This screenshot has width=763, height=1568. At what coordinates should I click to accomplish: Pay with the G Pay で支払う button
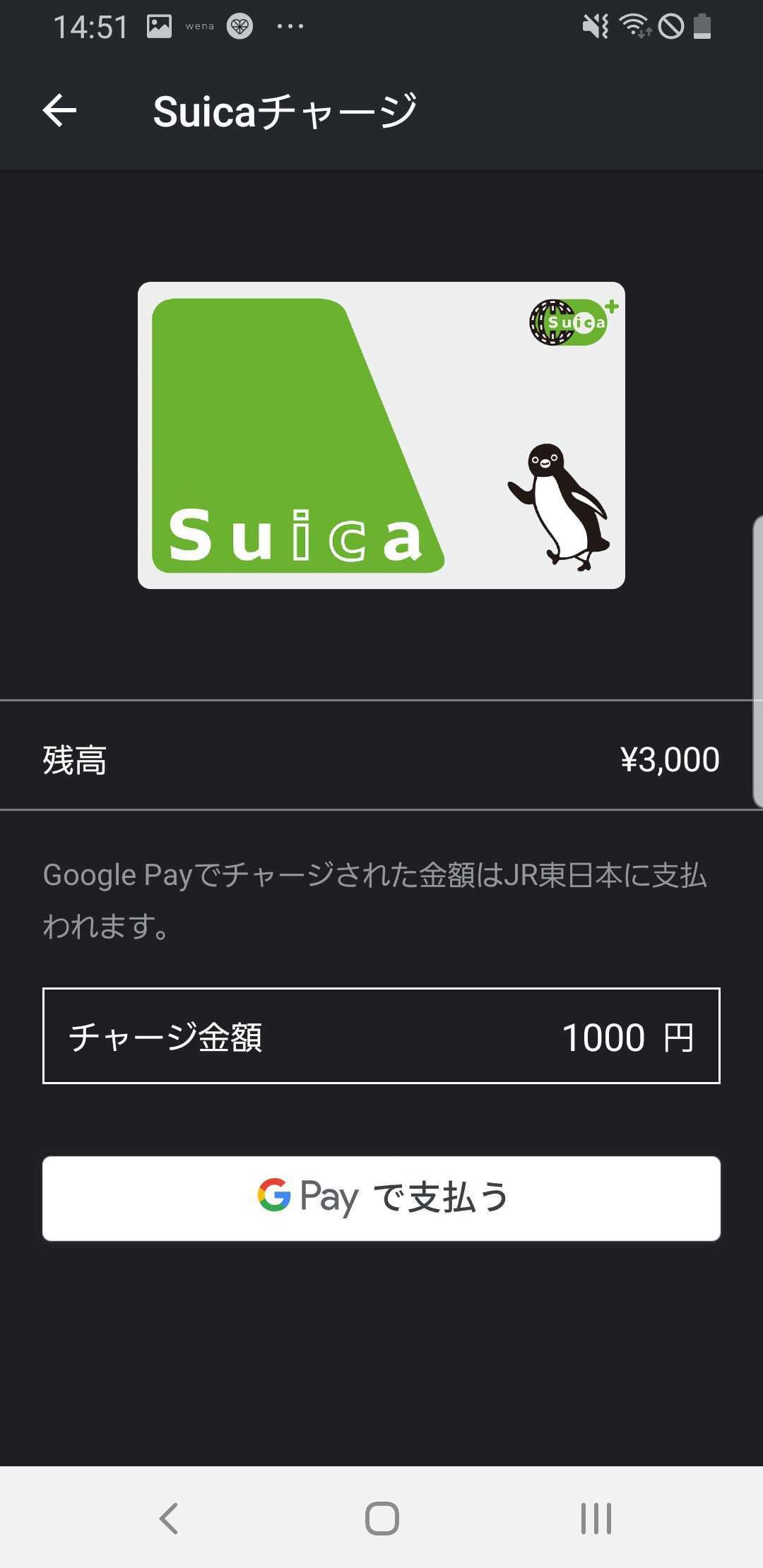(381, 1198)
